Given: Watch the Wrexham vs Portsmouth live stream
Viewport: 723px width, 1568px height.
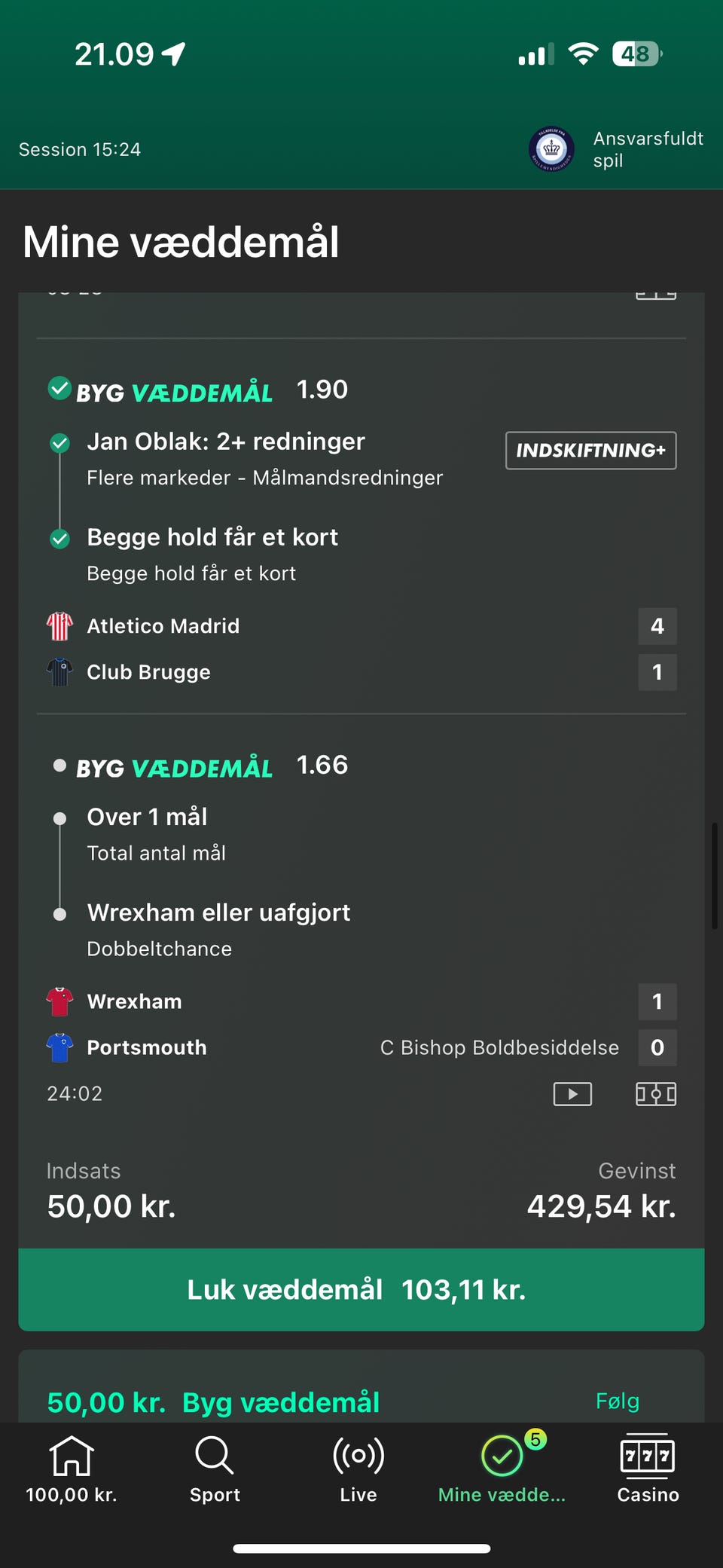Looking at the screenshot, I should tap(572, 1093).
